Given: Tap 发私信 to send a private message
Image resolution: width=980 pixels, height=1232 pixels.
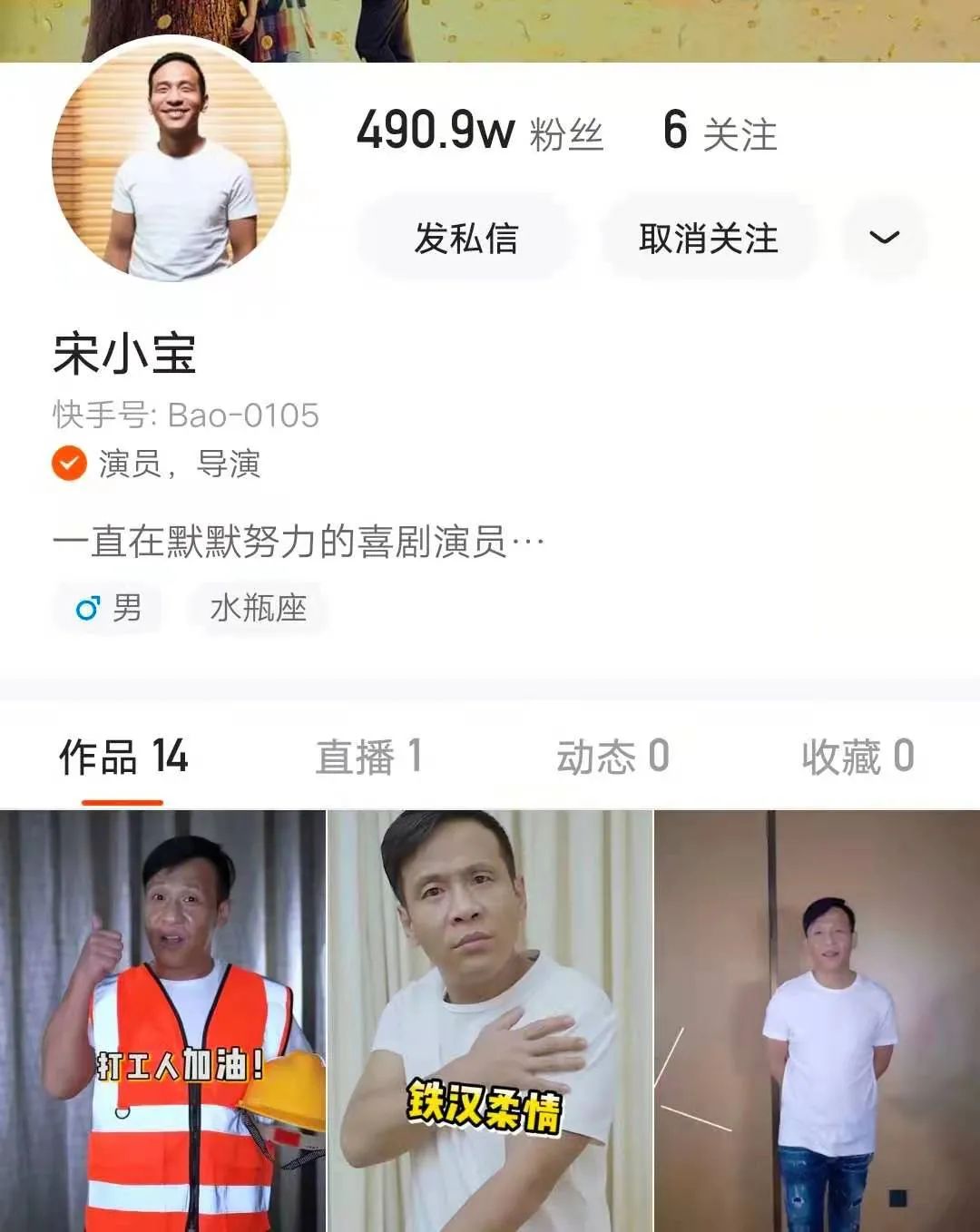Looking at the screenshot, I should click(465, 239).
